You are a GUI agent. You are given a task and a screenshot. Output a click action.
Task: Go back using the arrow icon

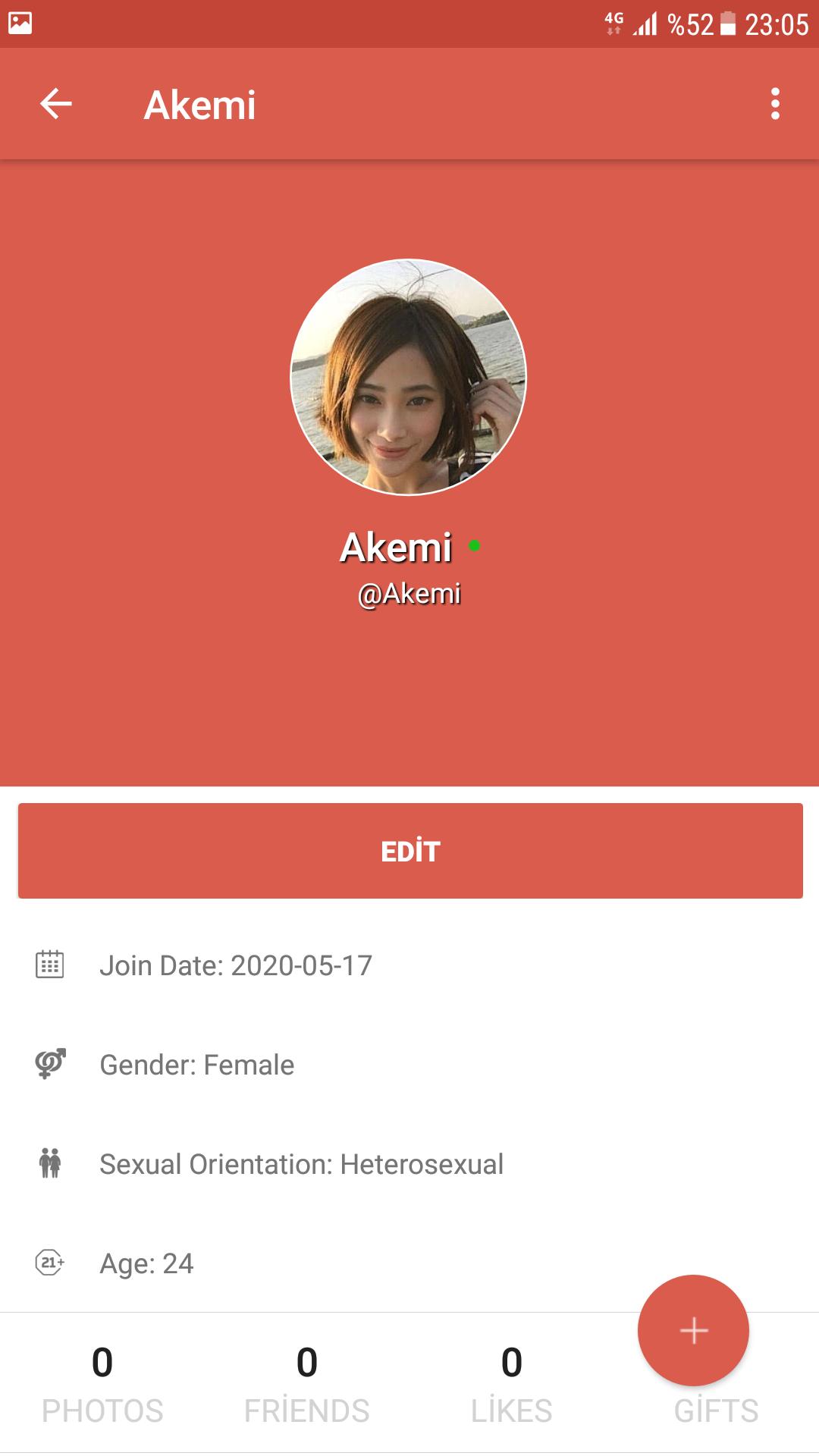tap(56, 104)
